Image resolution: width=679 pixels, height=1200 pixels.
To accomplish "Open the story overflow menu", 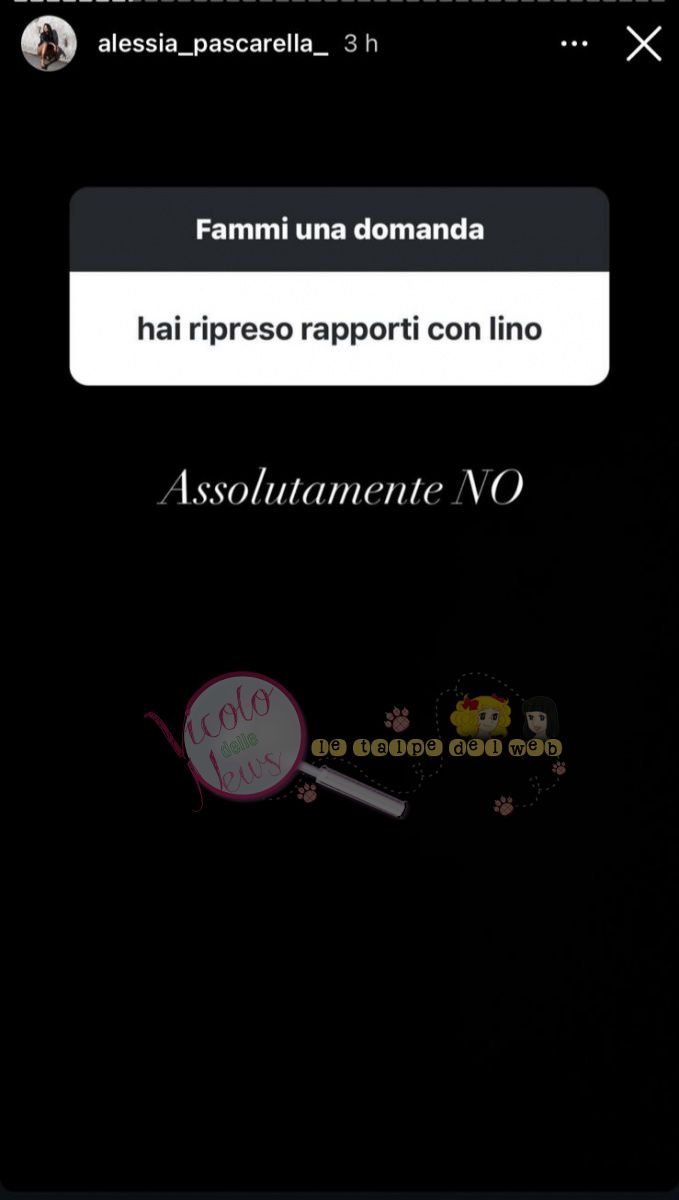I will tap(574, 44).
